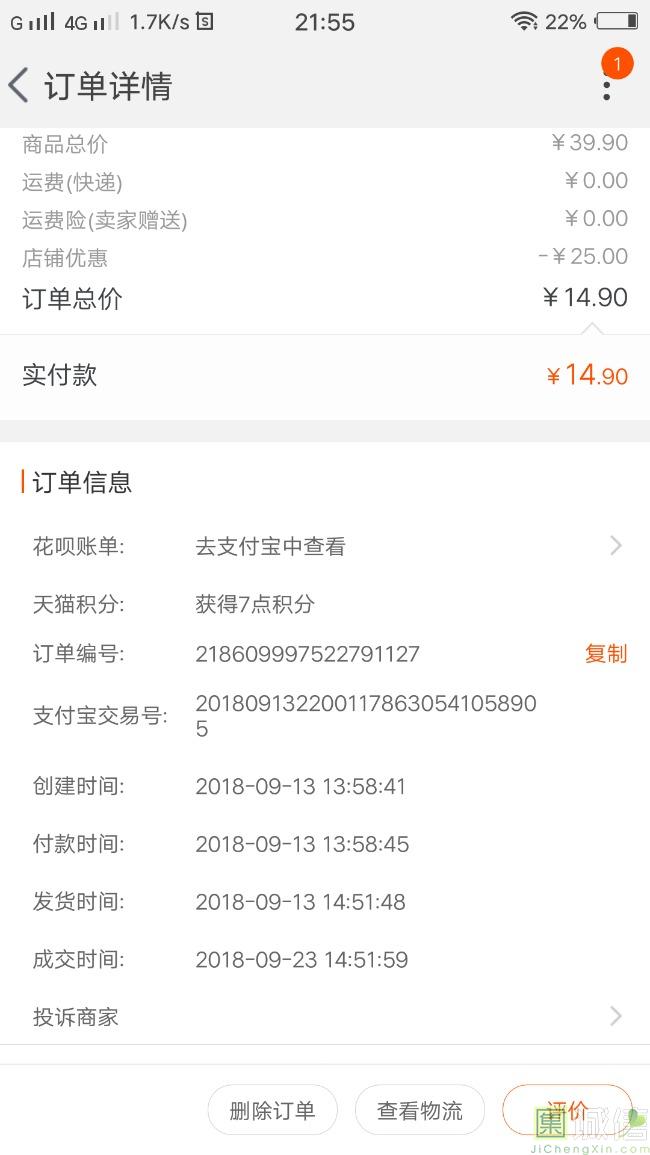
Task: Copy the order number with 复制
Action: click(x=605, y=654)
